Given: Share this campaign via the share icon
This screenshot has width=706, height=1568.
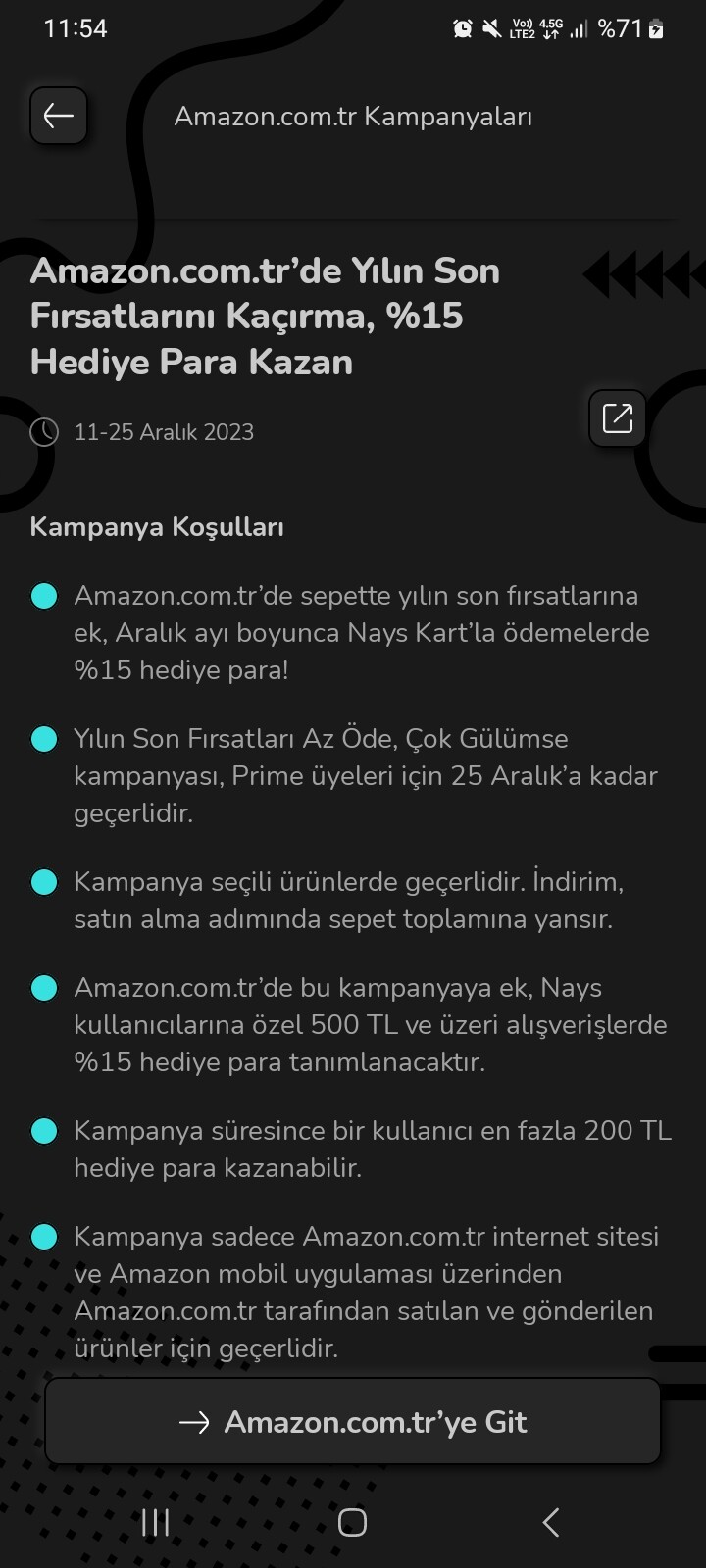Looking at the screenshot, I should (617, 418).
